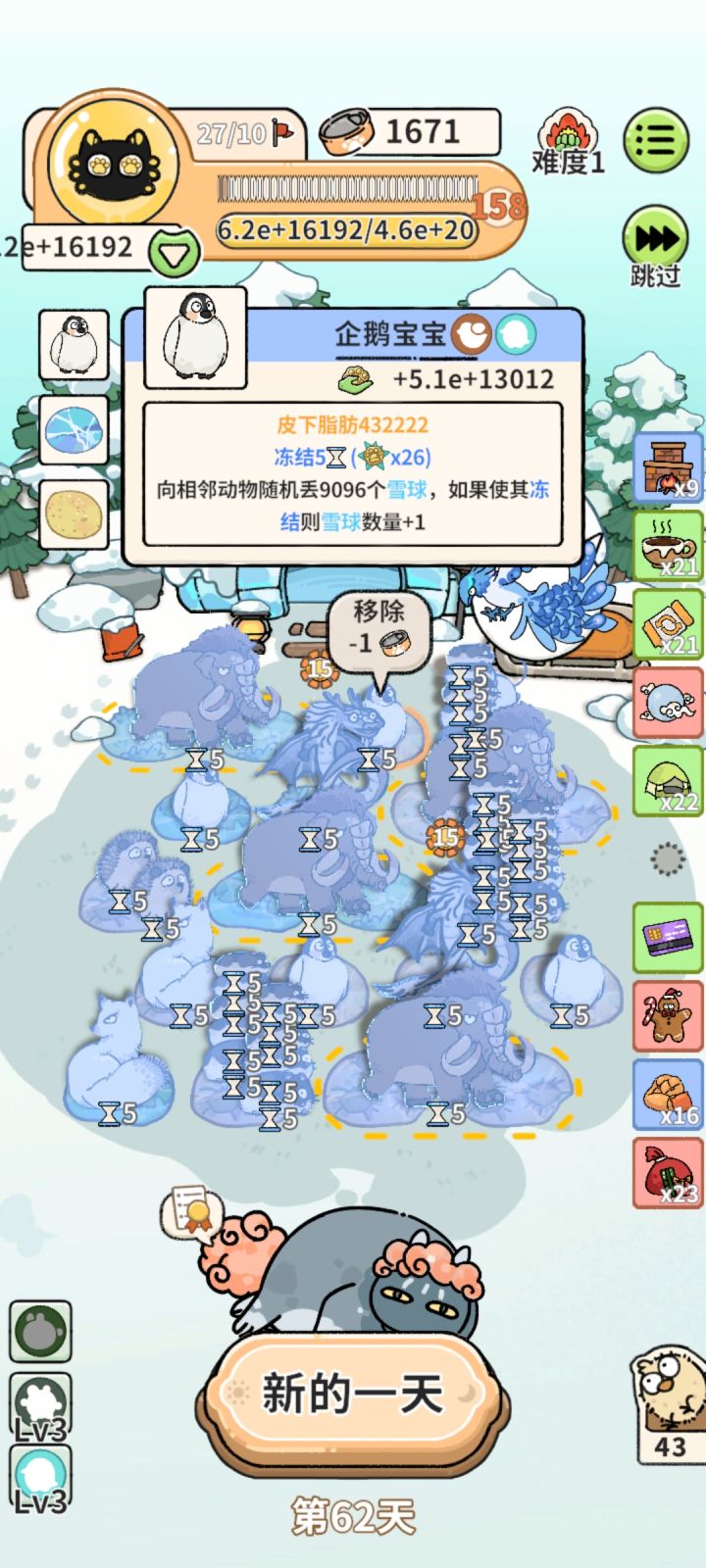Start 新的一天 new day
The image size is (706, 1568).
pos(353,1394)
